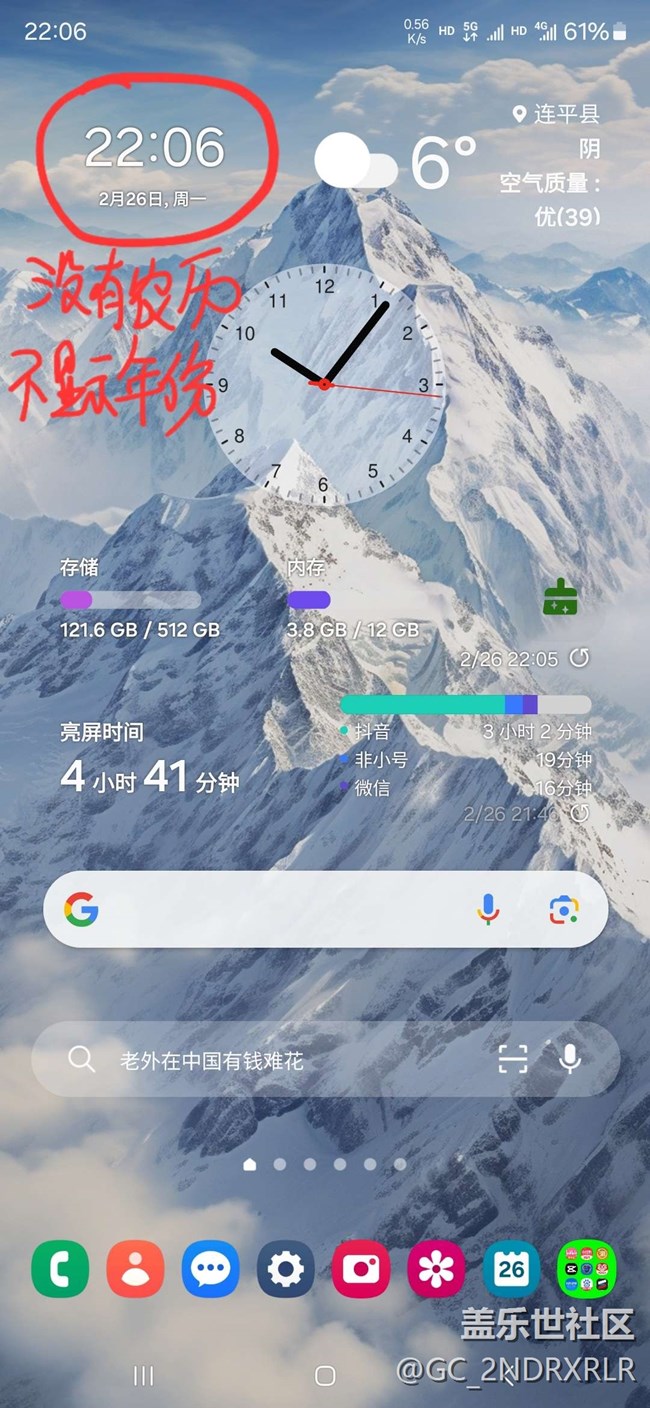Open the Settings gear app
The width and height of the screenshot is (650, 1408).
285,1269
